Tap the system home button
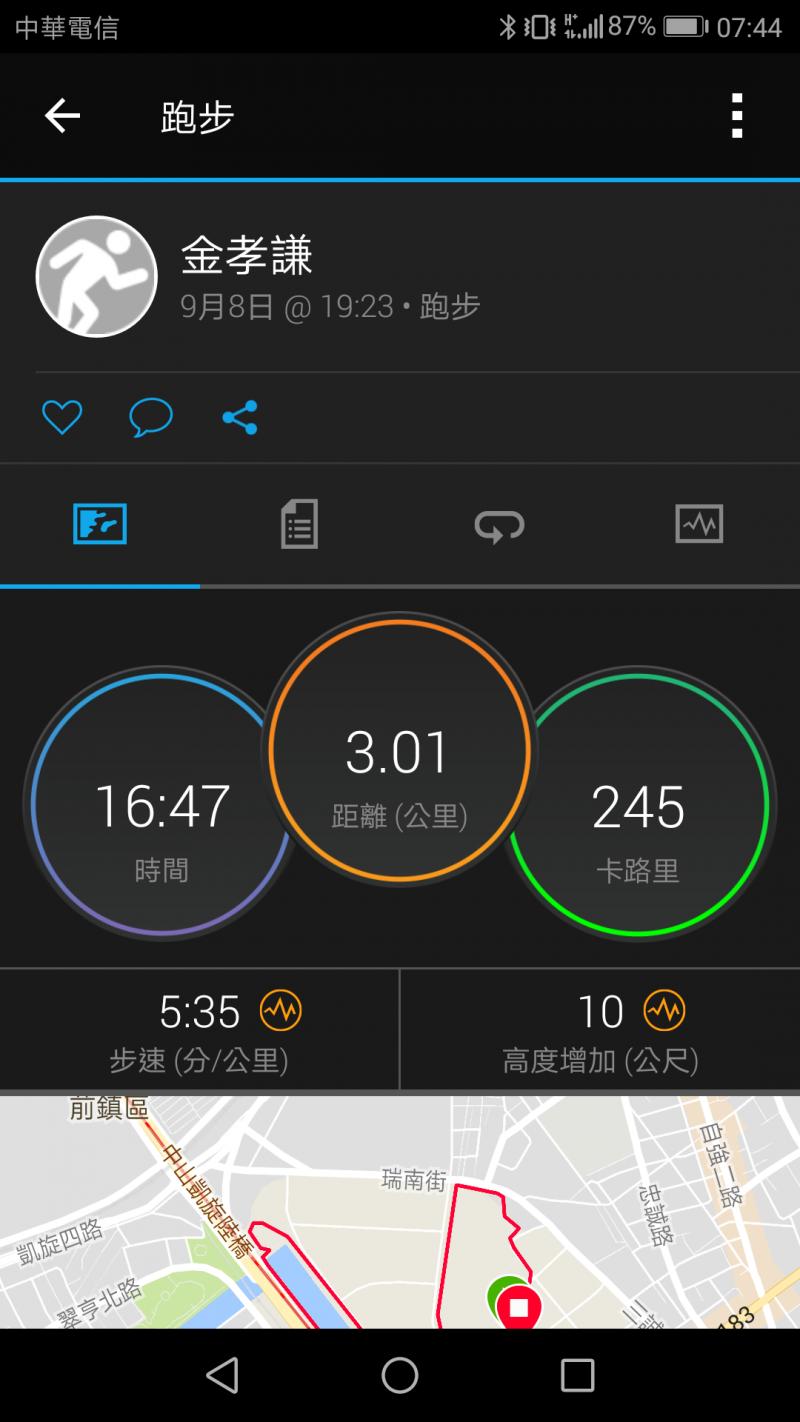This screenshot has width=800, height=1422. pyautogui.click(x=400, y=1376)
